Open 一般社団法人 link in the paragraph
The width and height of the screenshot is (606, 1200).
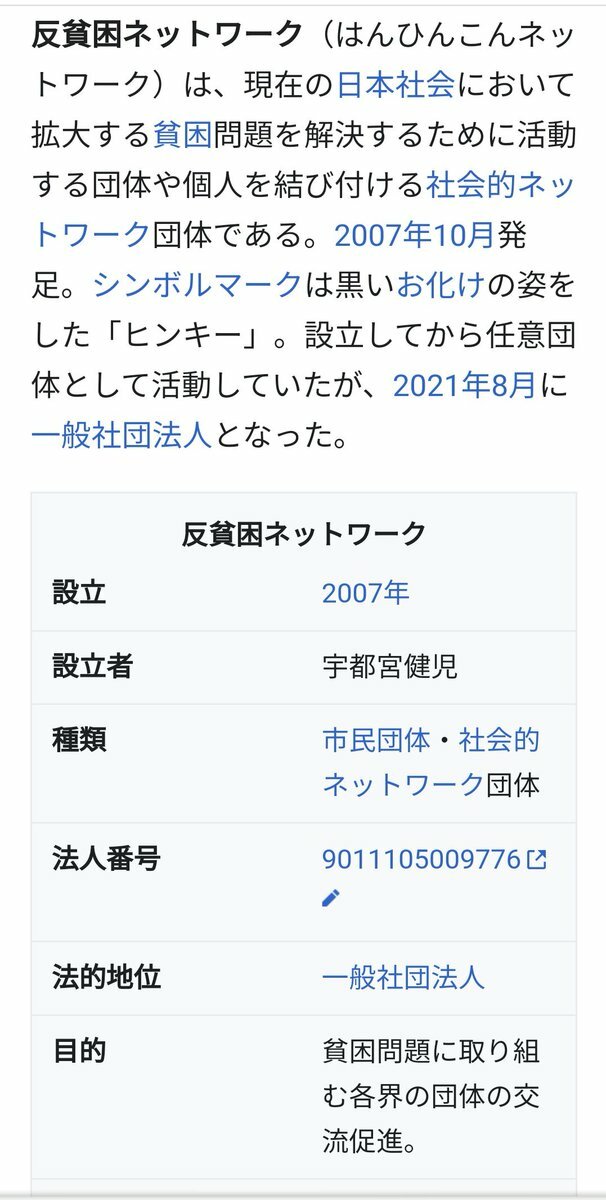pos(121,436)
